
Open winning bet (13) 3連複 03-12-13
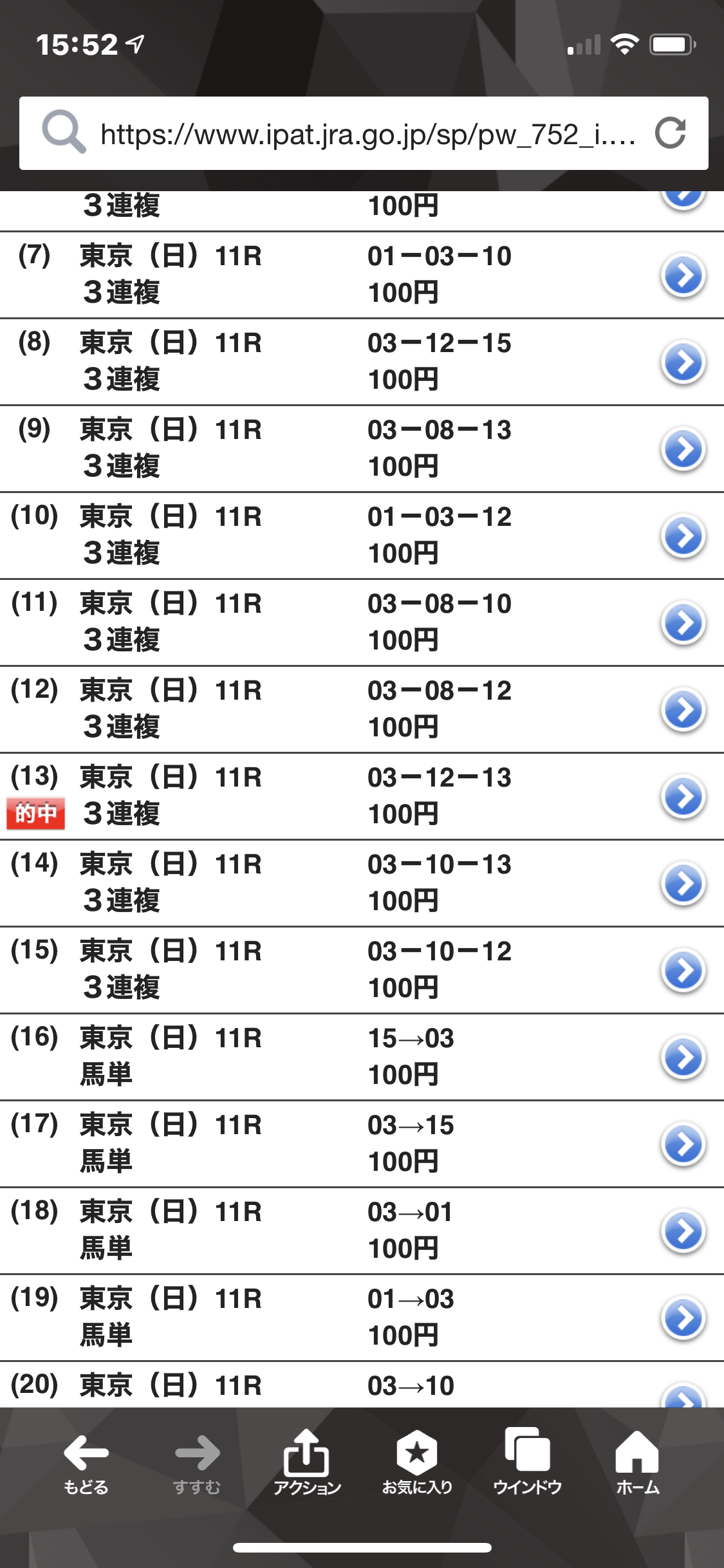click(683, 797)
